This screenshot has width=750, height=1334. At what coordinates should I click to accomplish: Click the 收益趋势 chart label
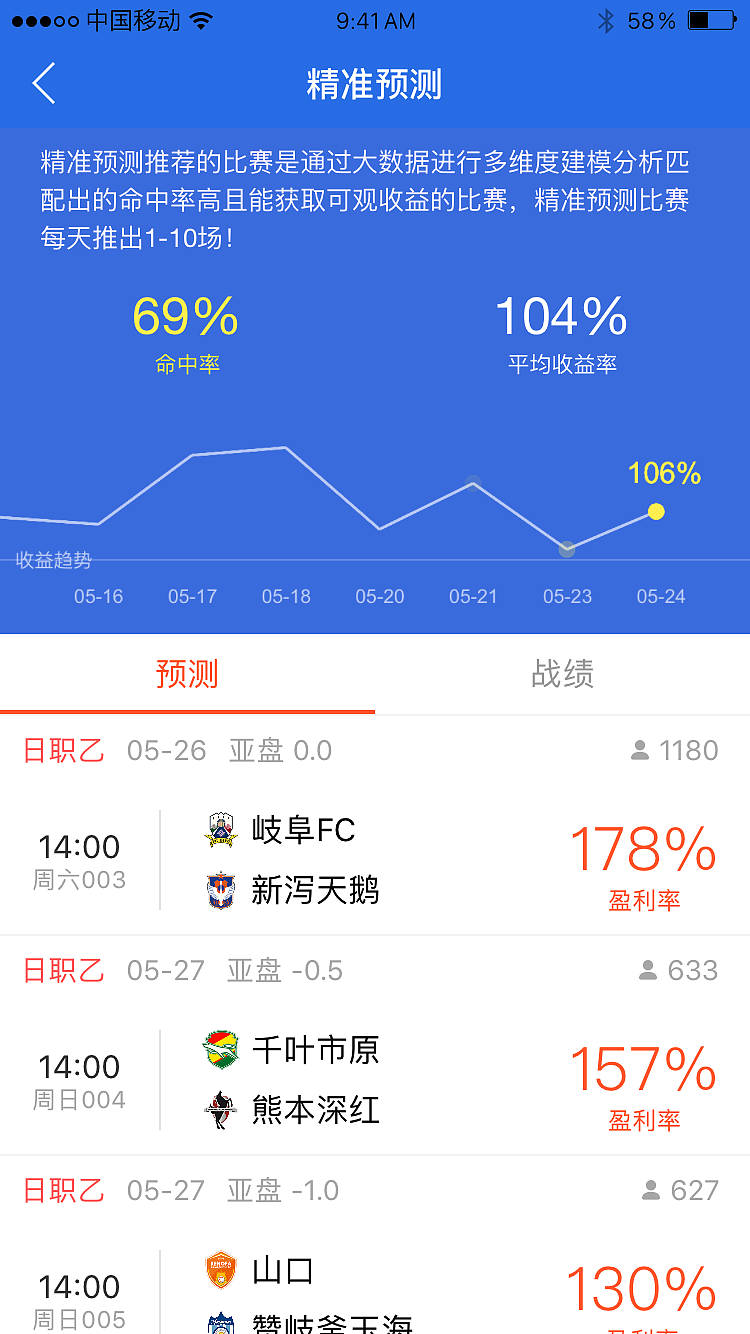55,561
